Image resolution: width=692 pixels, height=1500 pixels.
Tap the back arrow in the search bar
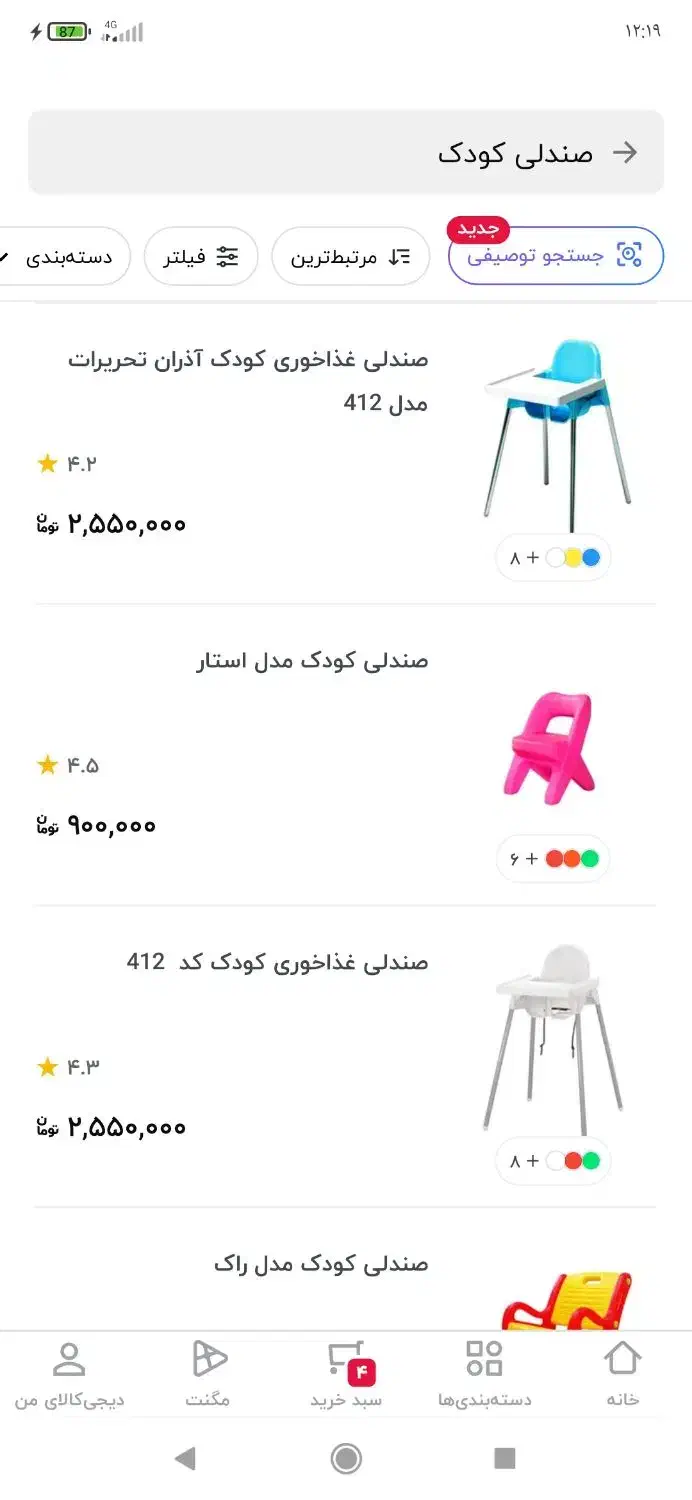tap(625, 152)
